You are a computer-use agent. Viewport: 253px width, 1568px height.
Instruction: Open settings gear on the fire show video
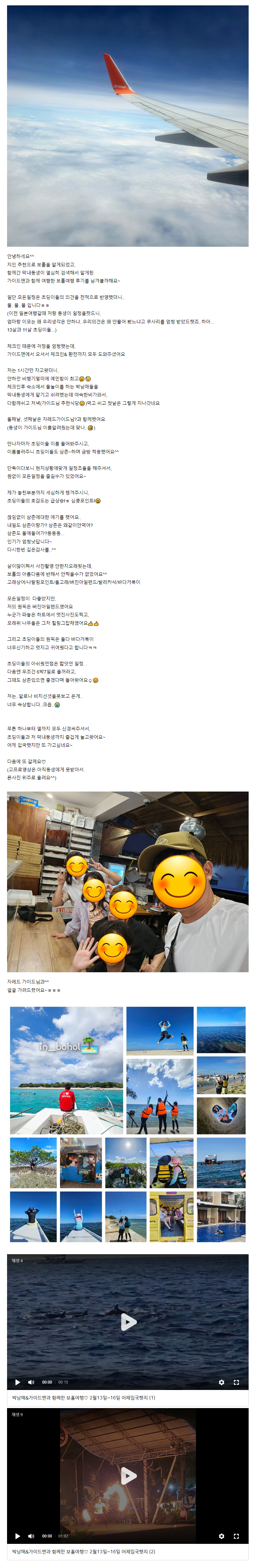221,1536
